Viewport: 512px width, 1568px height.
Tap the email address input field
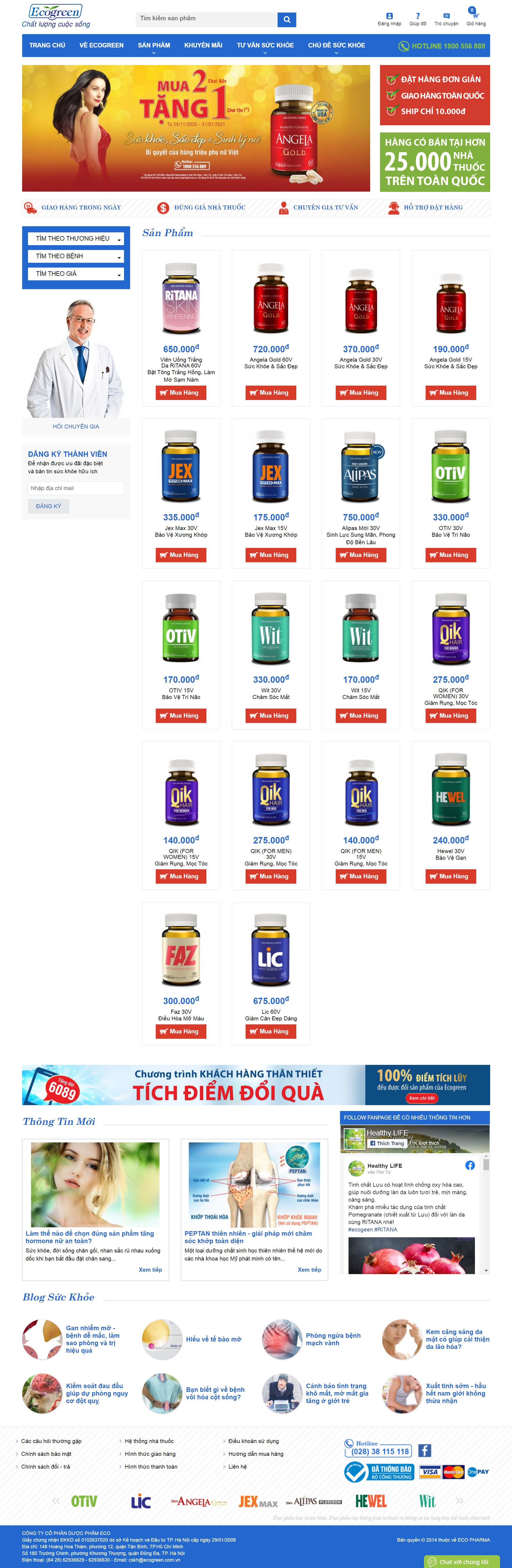[x=75, y=488]
